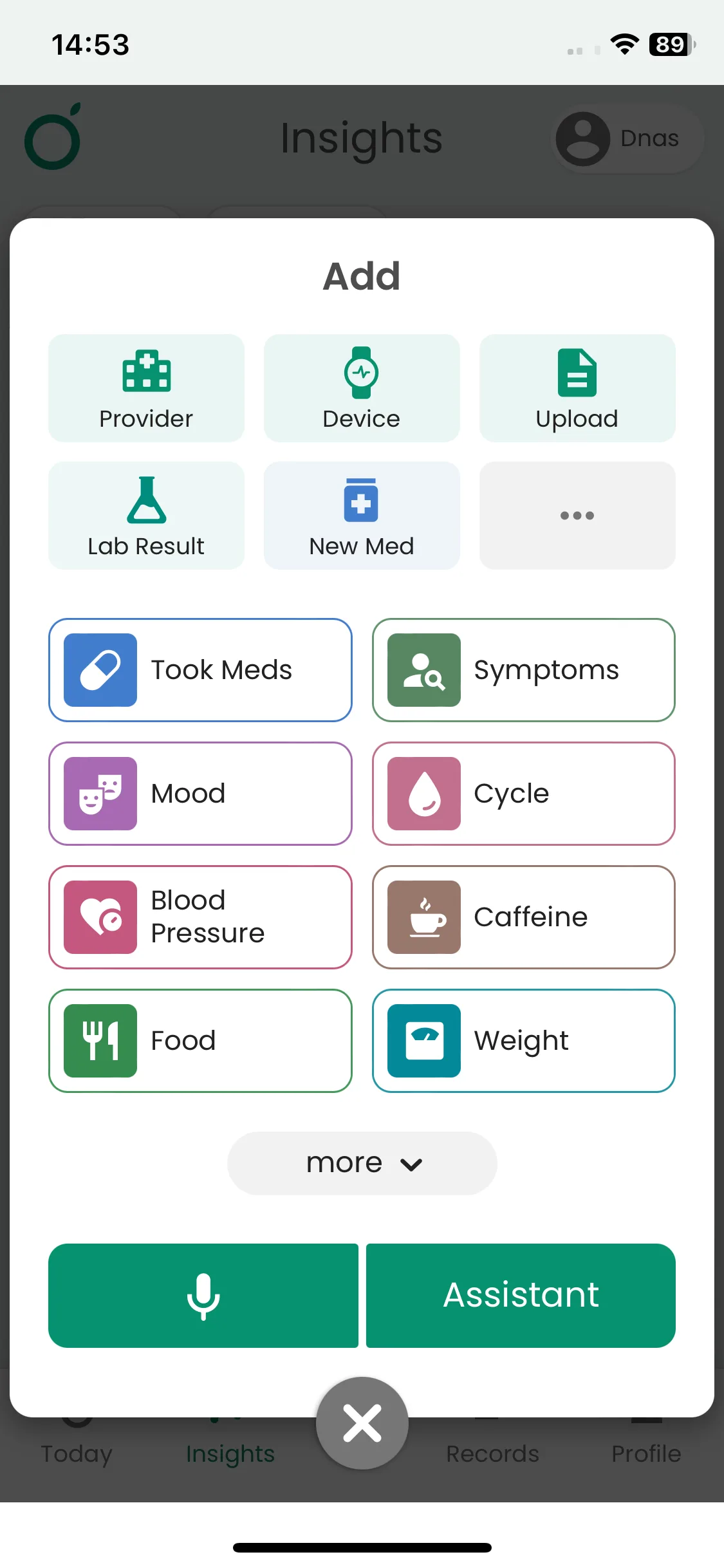Track your Cycle
Image resolution: width=724 pixels, height=1568 pixels.
click(523, 794)
